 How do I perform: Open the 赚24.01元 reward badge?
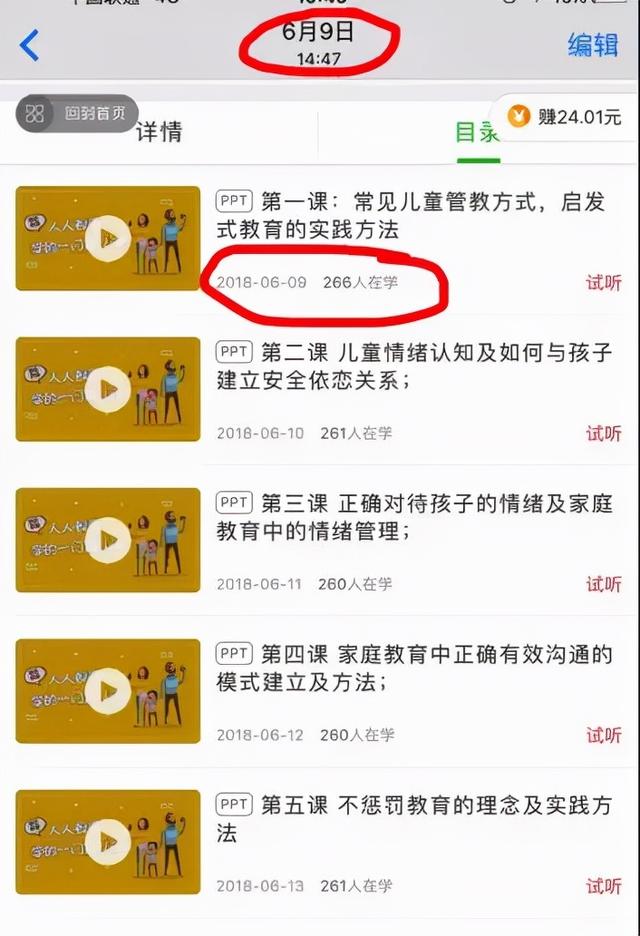[566, 117]
